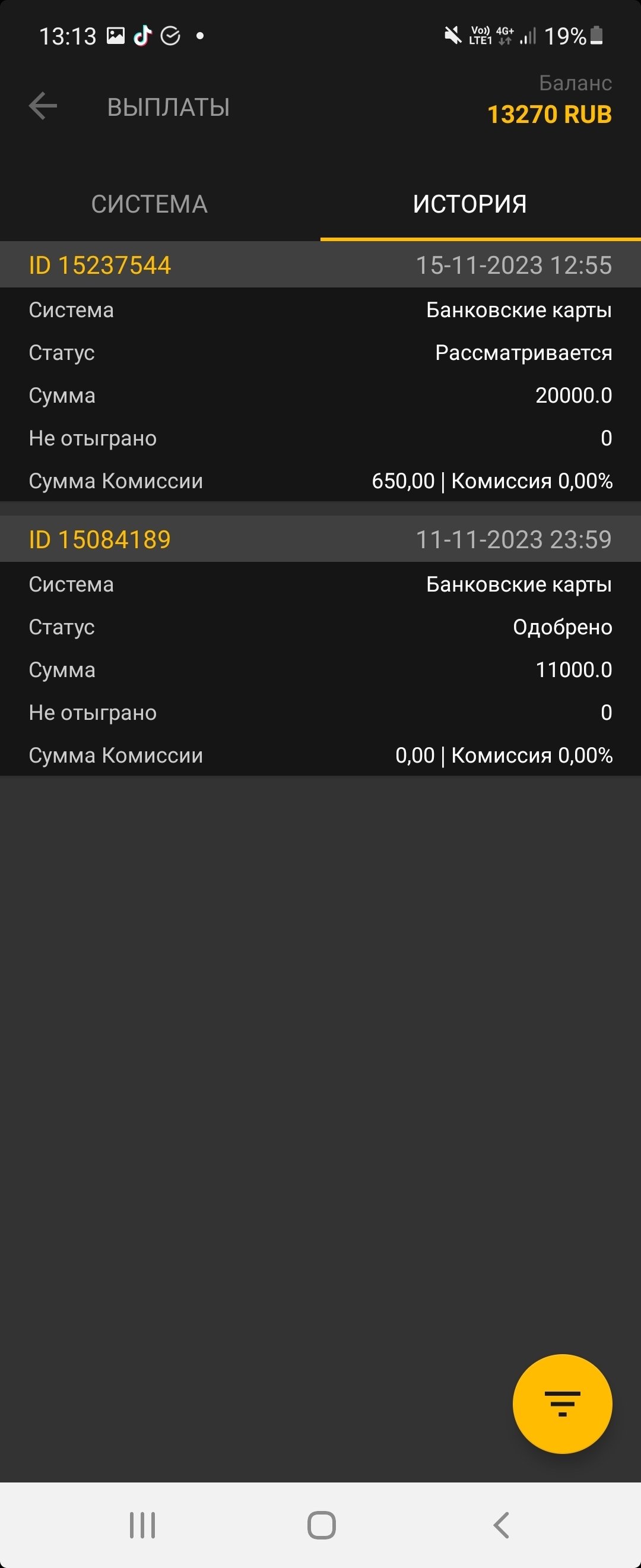Open payout record ID 15237544

click(100, 265)
